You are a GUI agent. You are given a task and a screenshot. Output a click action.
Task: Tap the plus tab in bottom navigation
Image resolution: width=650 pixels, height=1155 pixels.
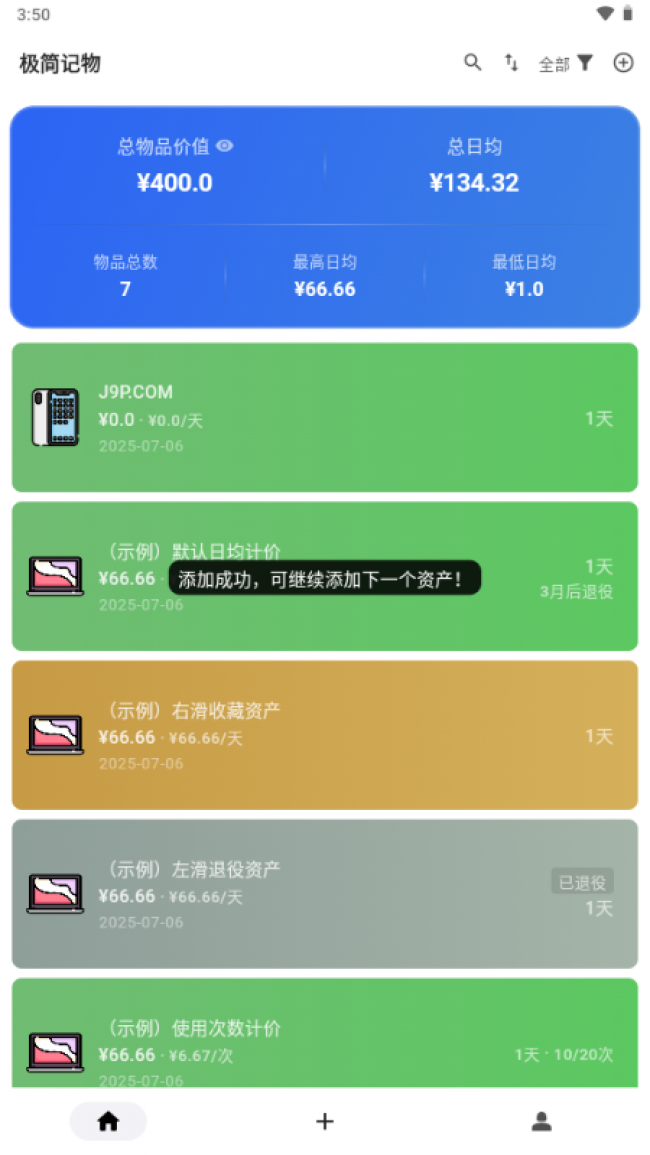pos(325,1121)
